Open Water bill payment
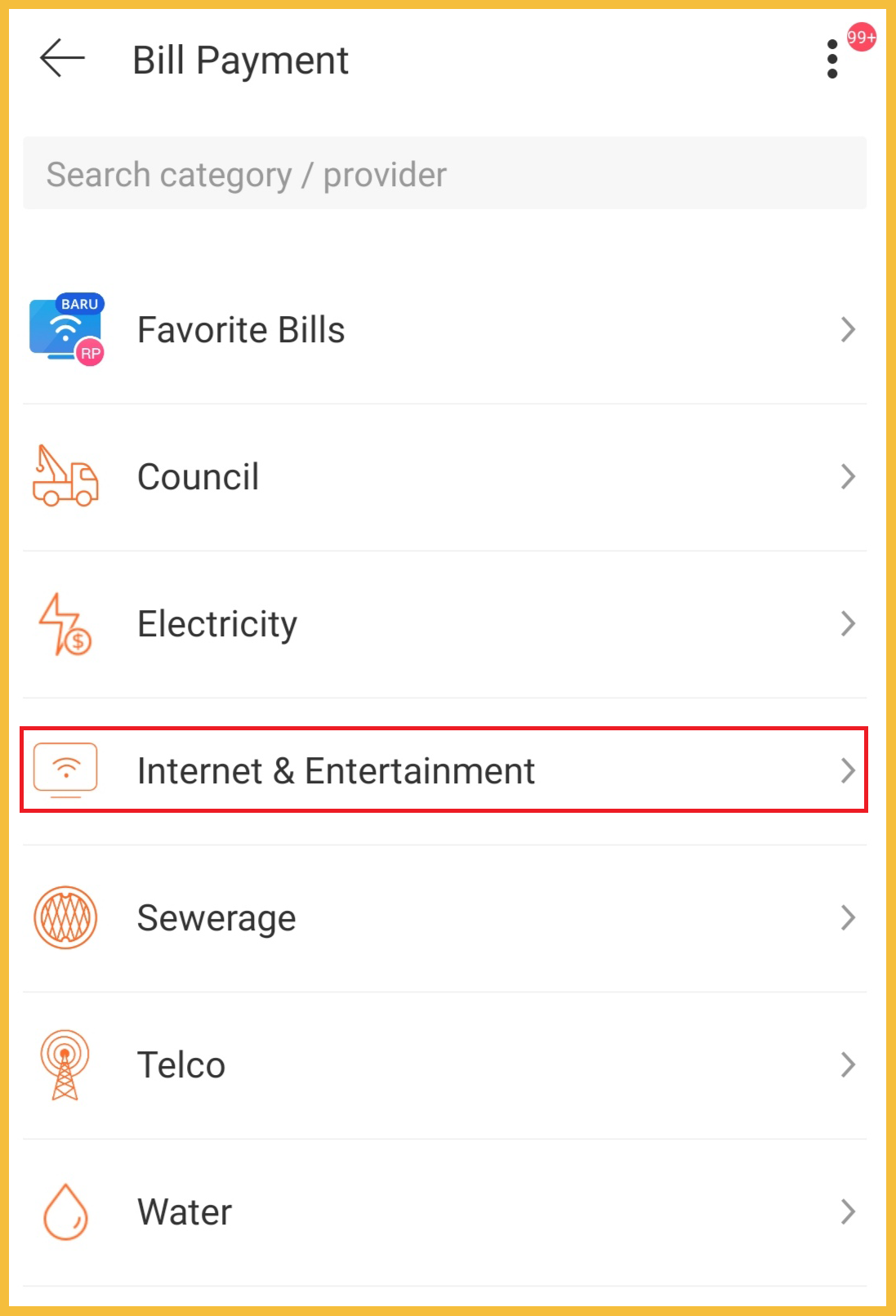 [x=444, y=1212]
